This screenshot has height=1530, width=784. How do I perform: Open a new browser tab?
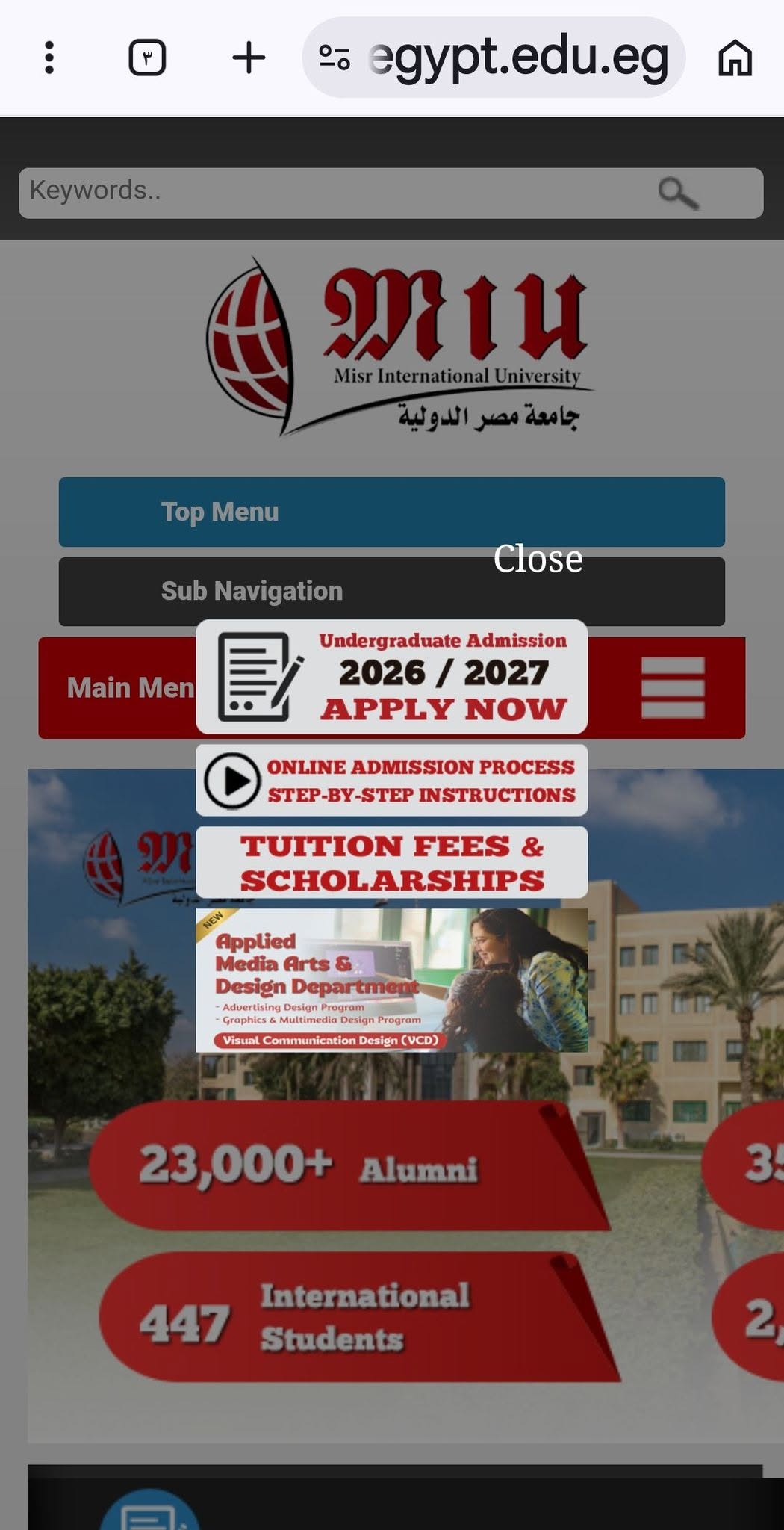(x=249, y=58)
